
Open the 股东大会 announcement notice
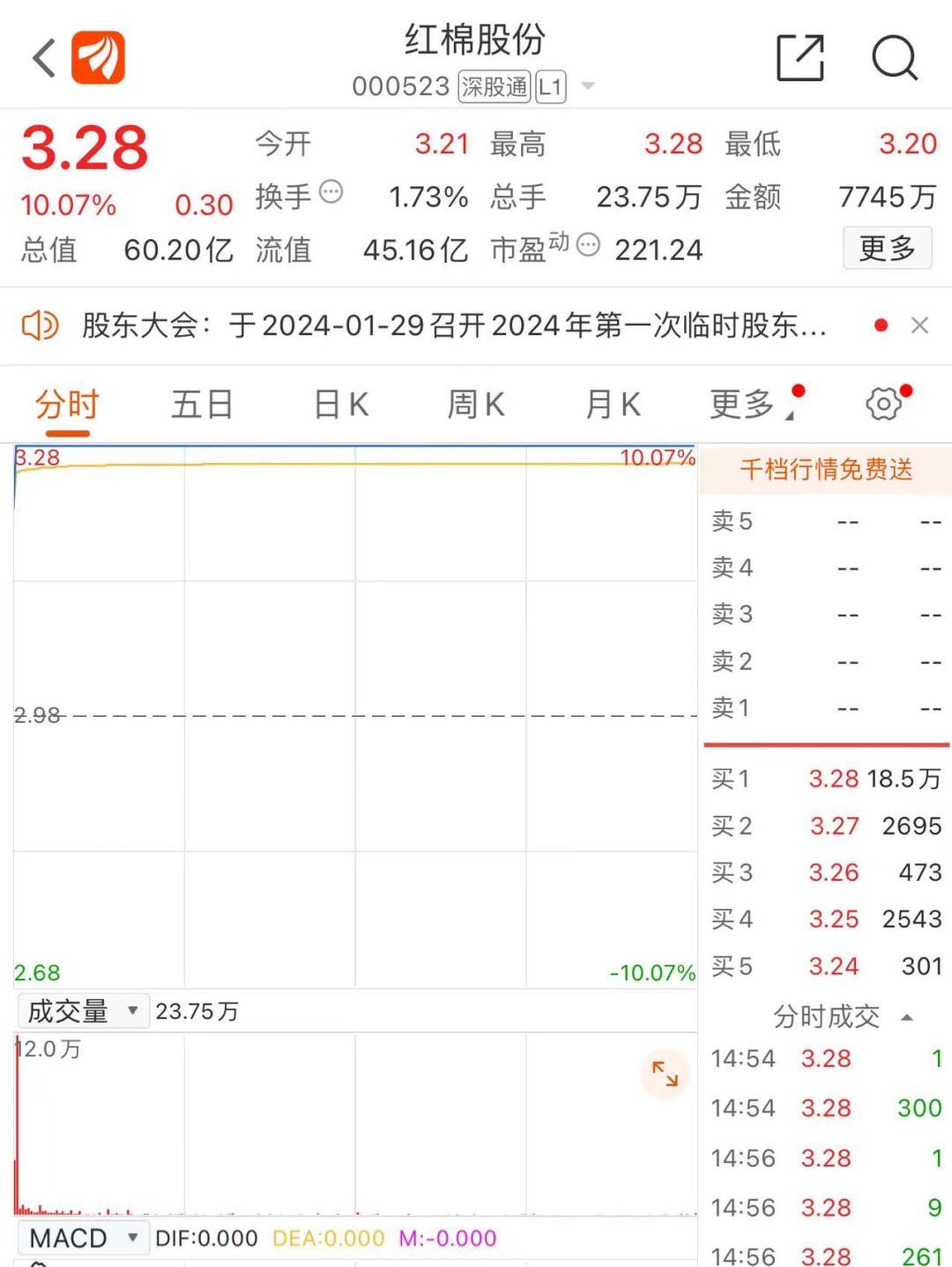(454, 326)
